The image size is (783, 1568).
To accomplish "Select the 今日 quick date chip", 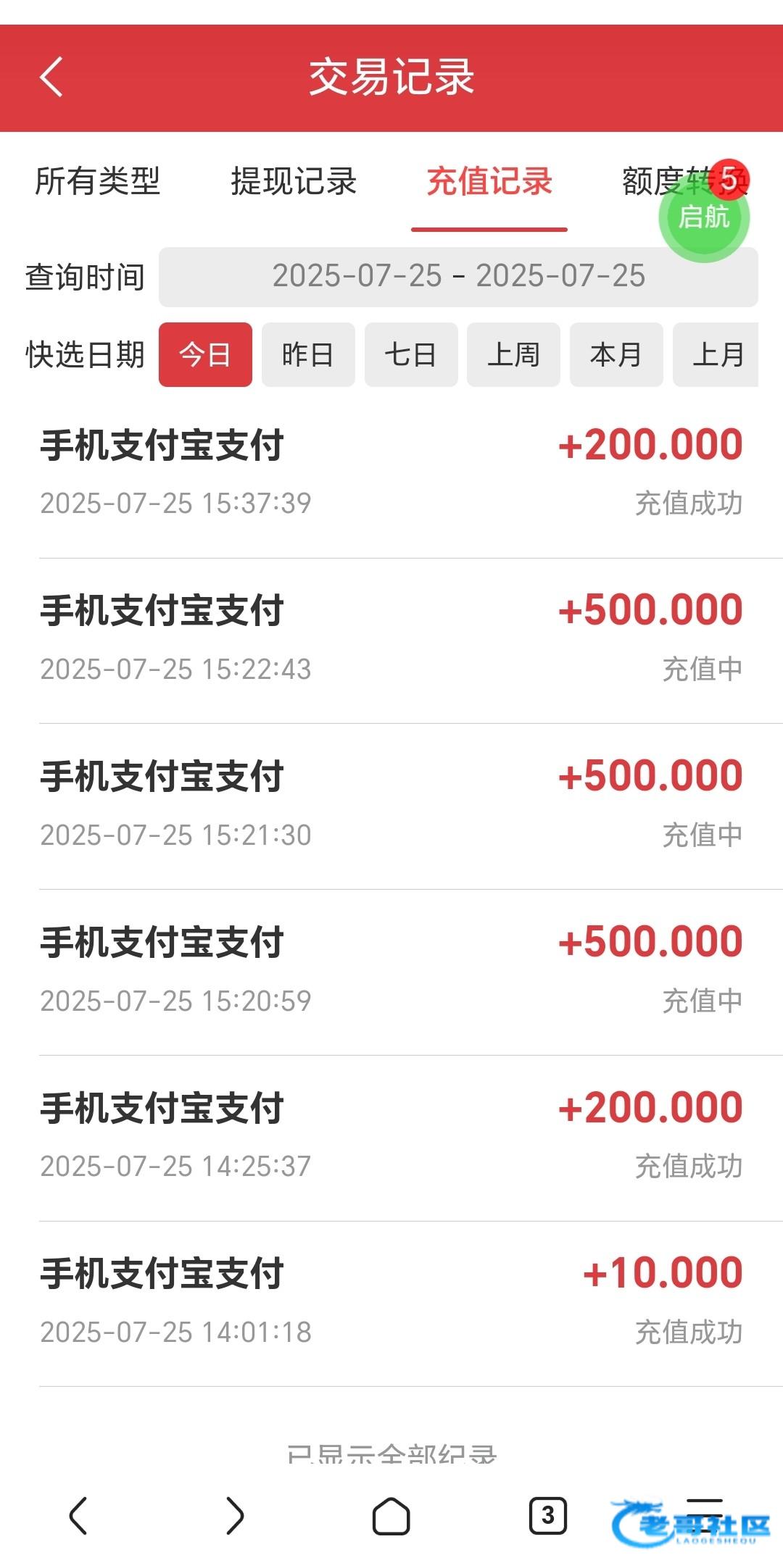I will [x=205, y=355].
